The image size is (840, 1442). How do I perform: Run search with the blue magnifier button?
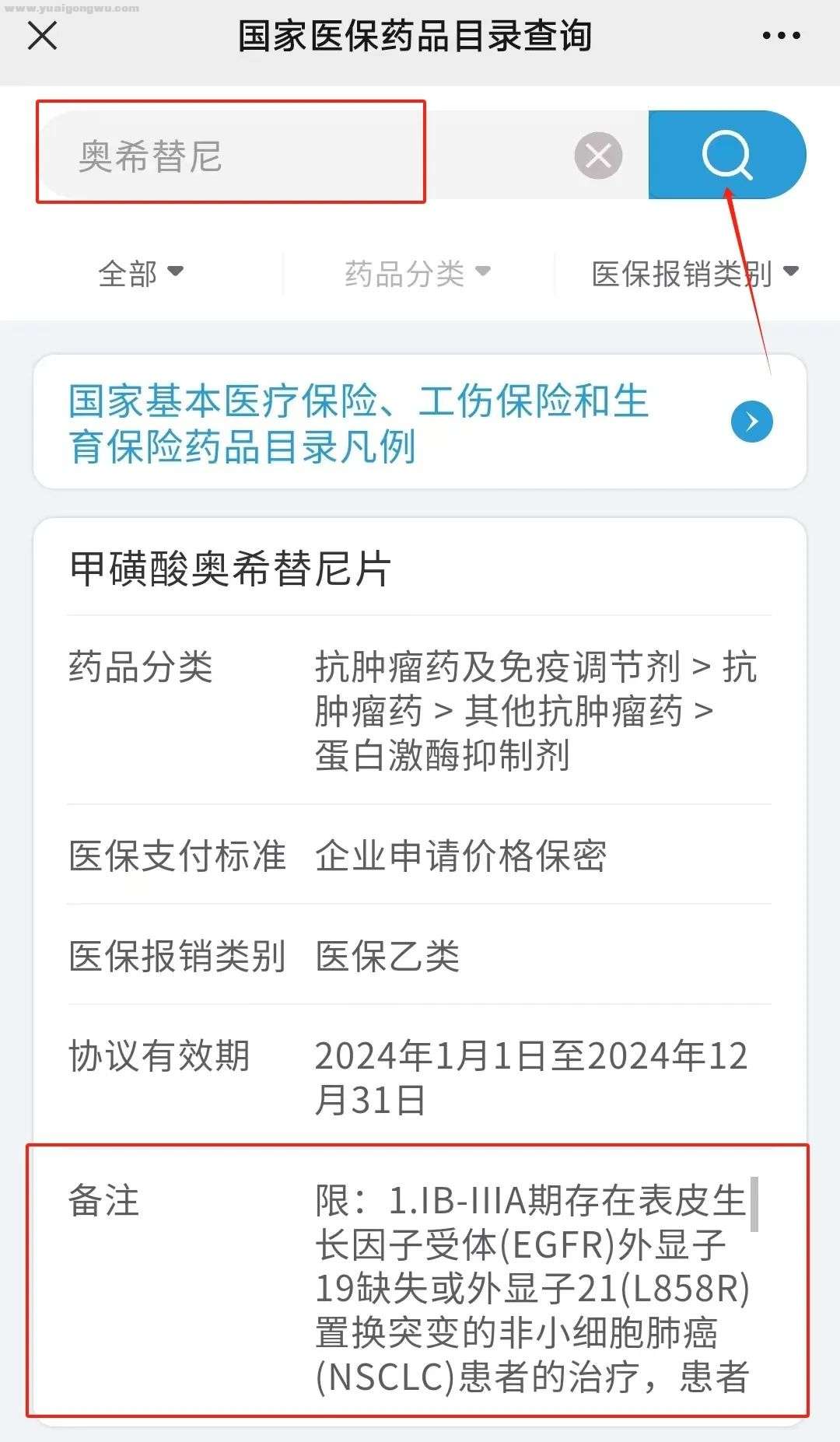[726, 155]
